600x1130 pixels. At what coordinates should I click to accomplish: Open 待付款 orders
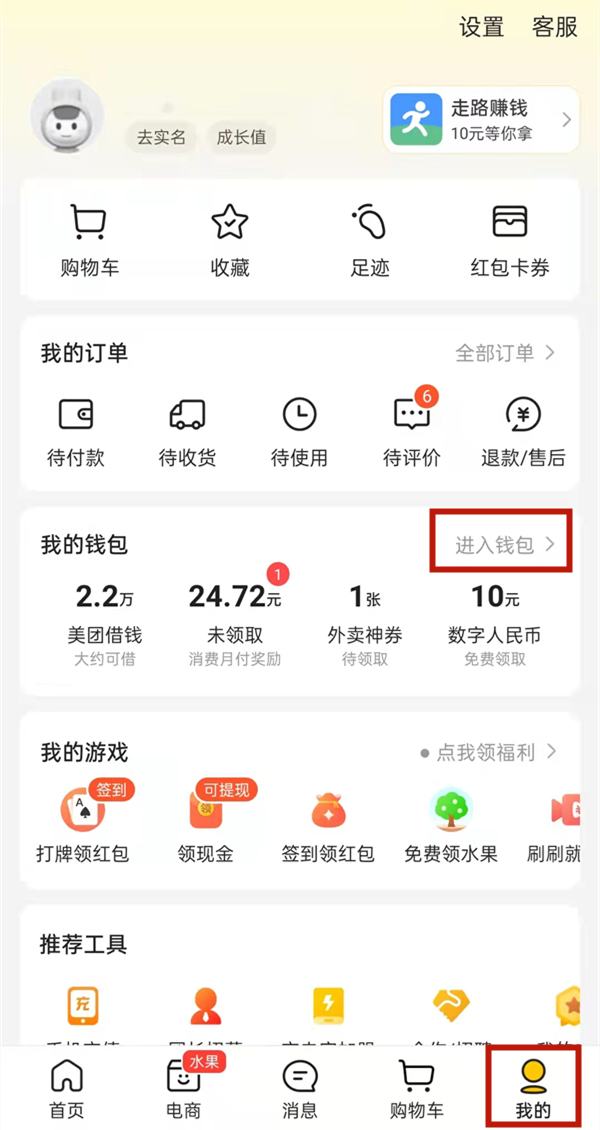[x=76, y=431]
